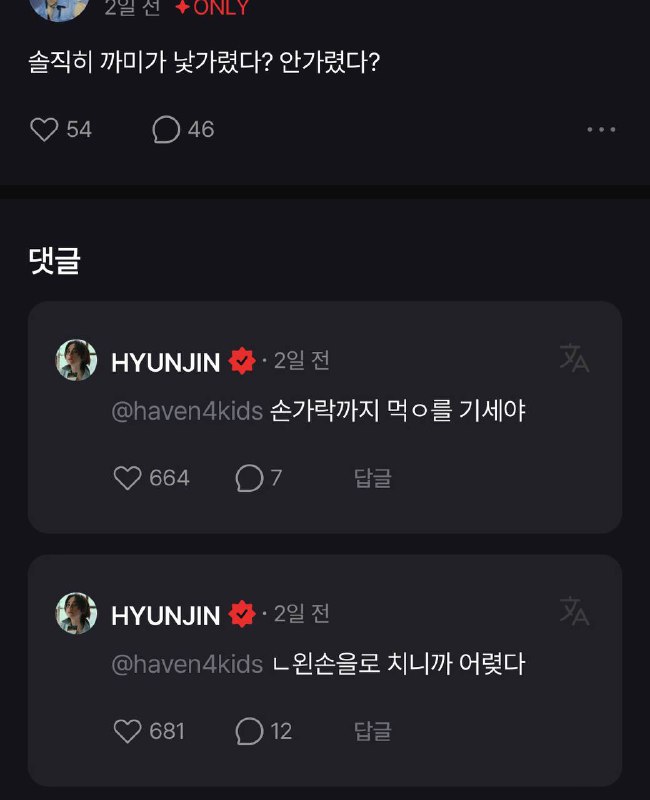Translate the comment 'ㄴ왼손을로 치니까 어렷다'
Screen dimensions: 650x800
pos(574,611)
